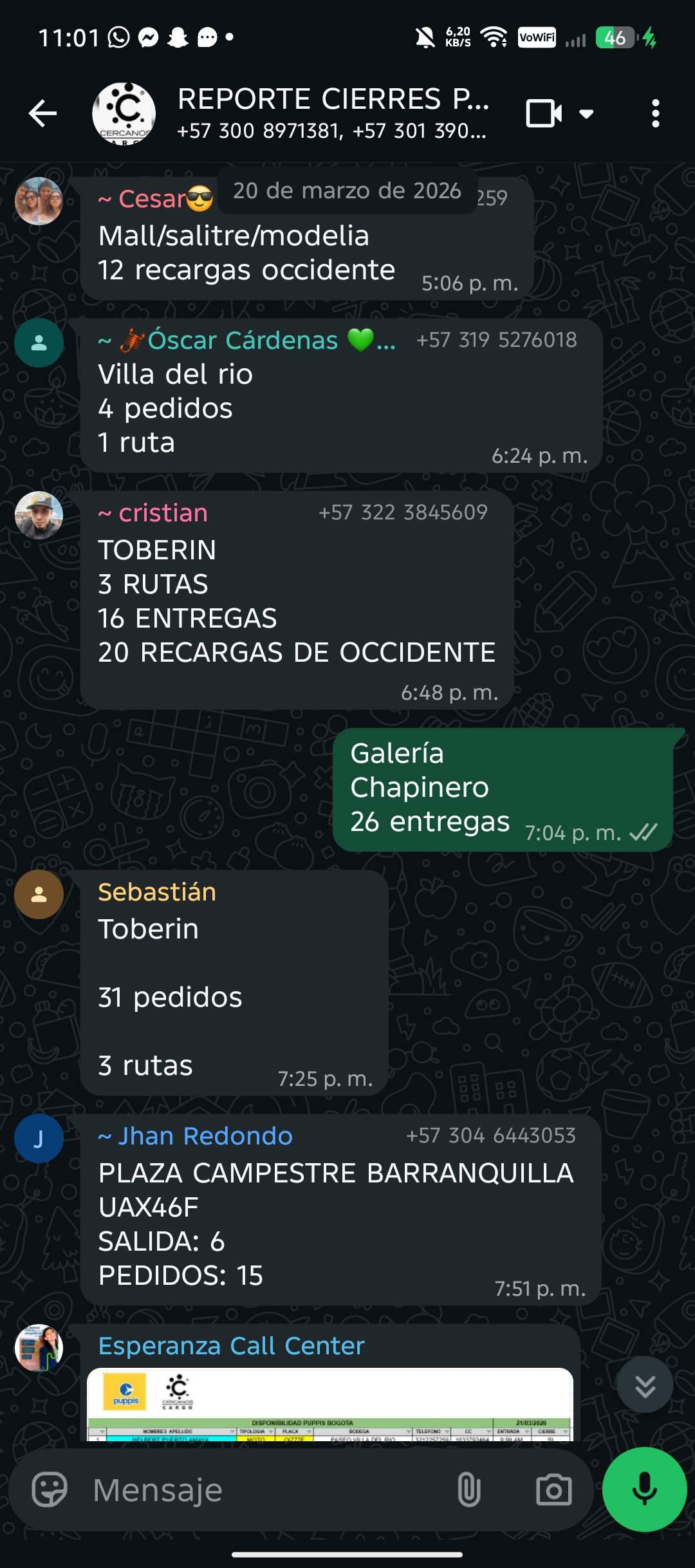
Task: Open cristian's profile picture
Action: pyautogui.click(x=39, y=515)
